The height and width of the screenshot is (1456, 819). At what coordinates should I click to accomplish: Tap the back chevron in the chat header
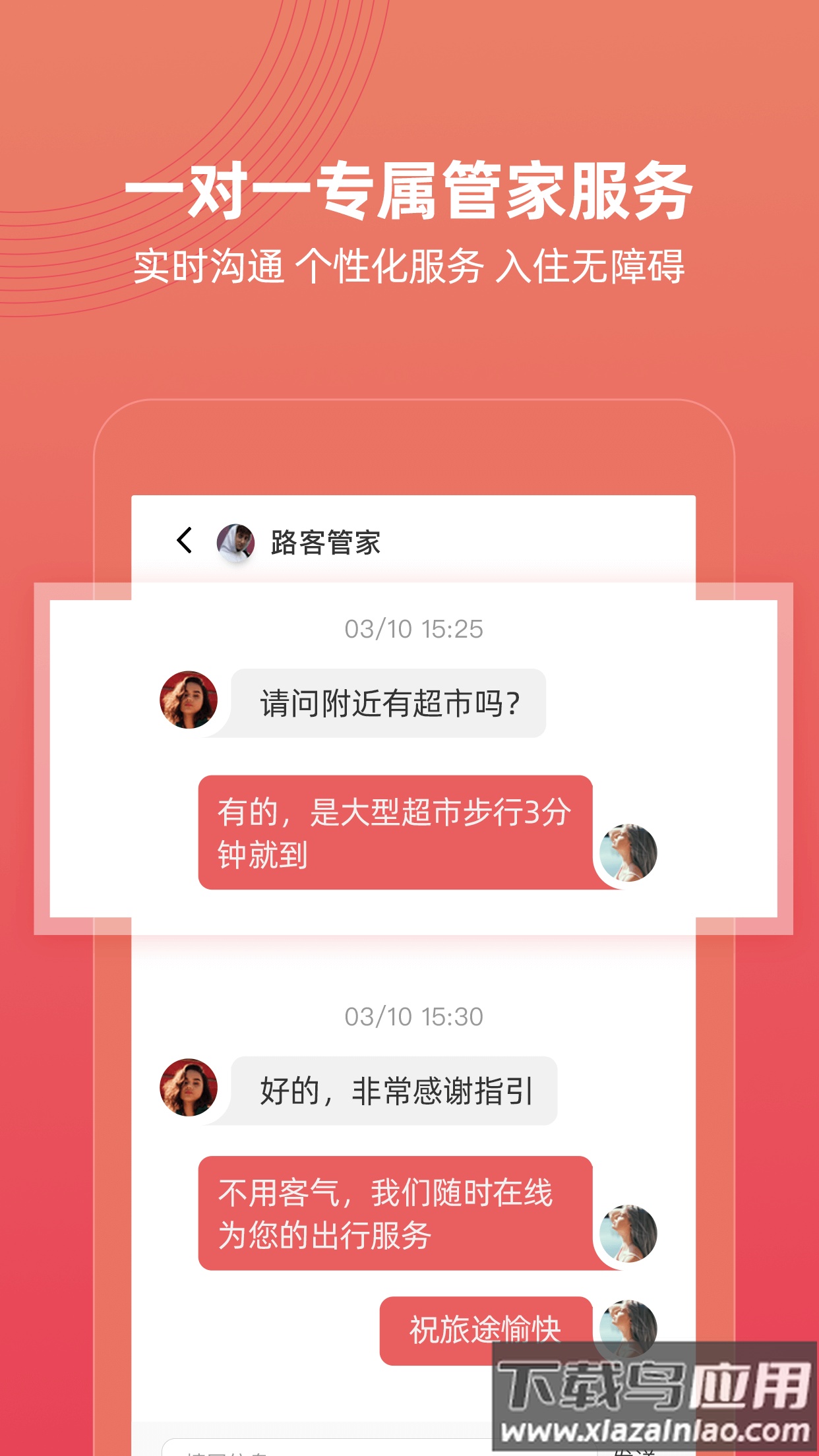(183, 541)
